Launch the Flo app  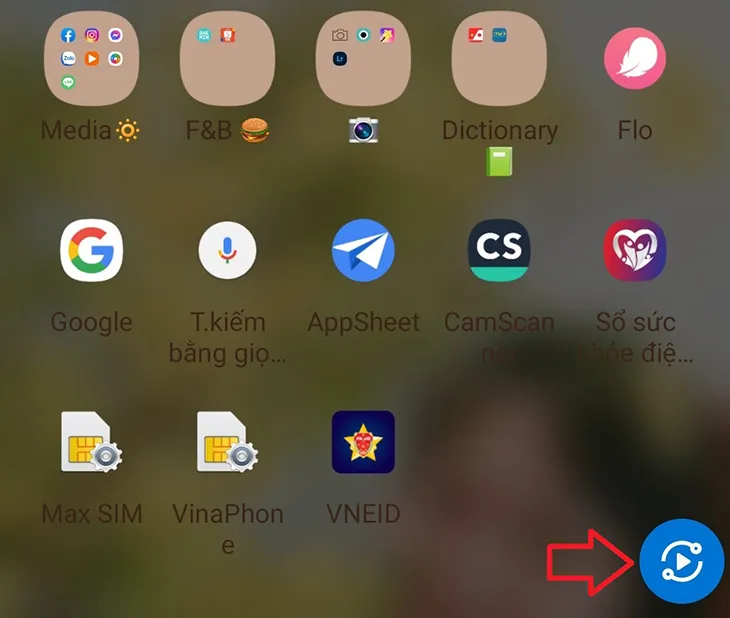(x=635, y=58)
